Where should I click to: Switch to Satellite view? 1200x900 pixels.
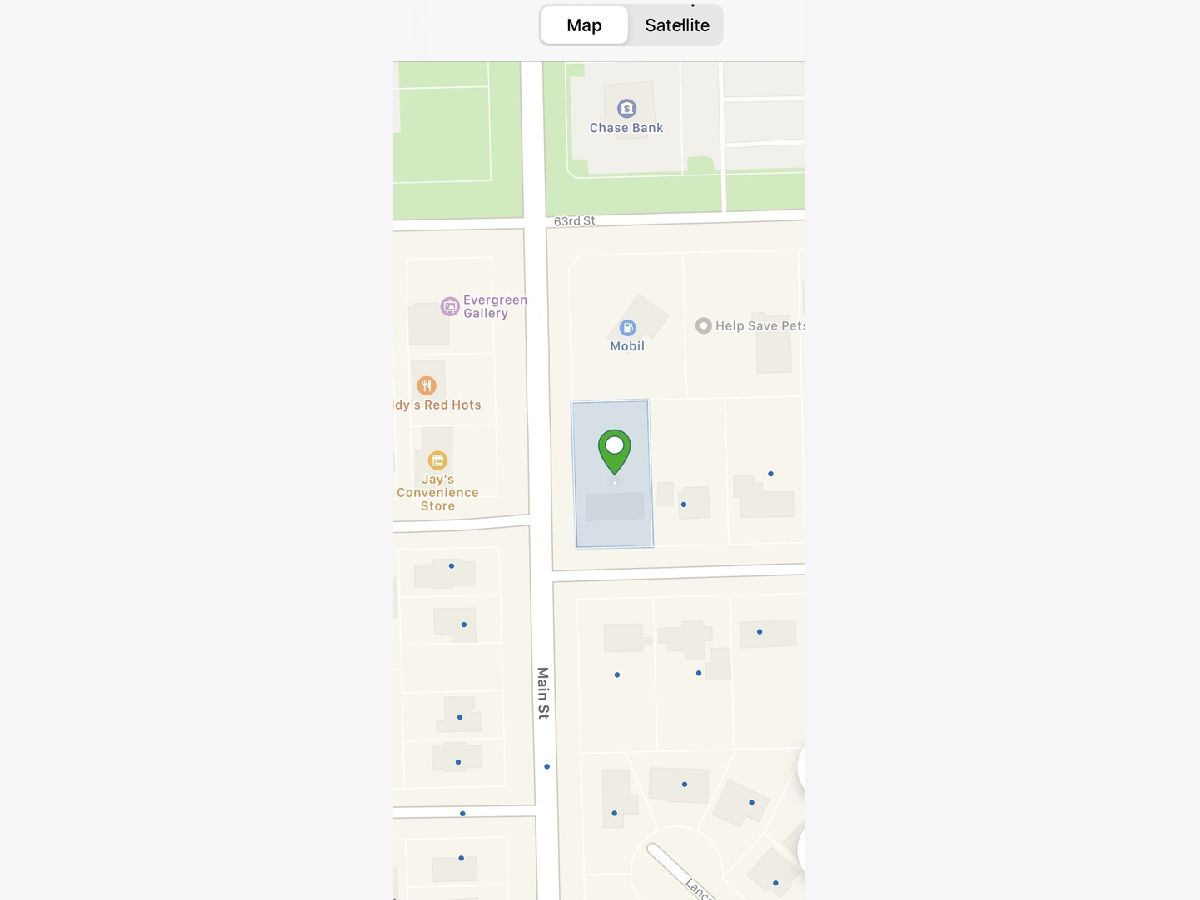coord(677,25)
